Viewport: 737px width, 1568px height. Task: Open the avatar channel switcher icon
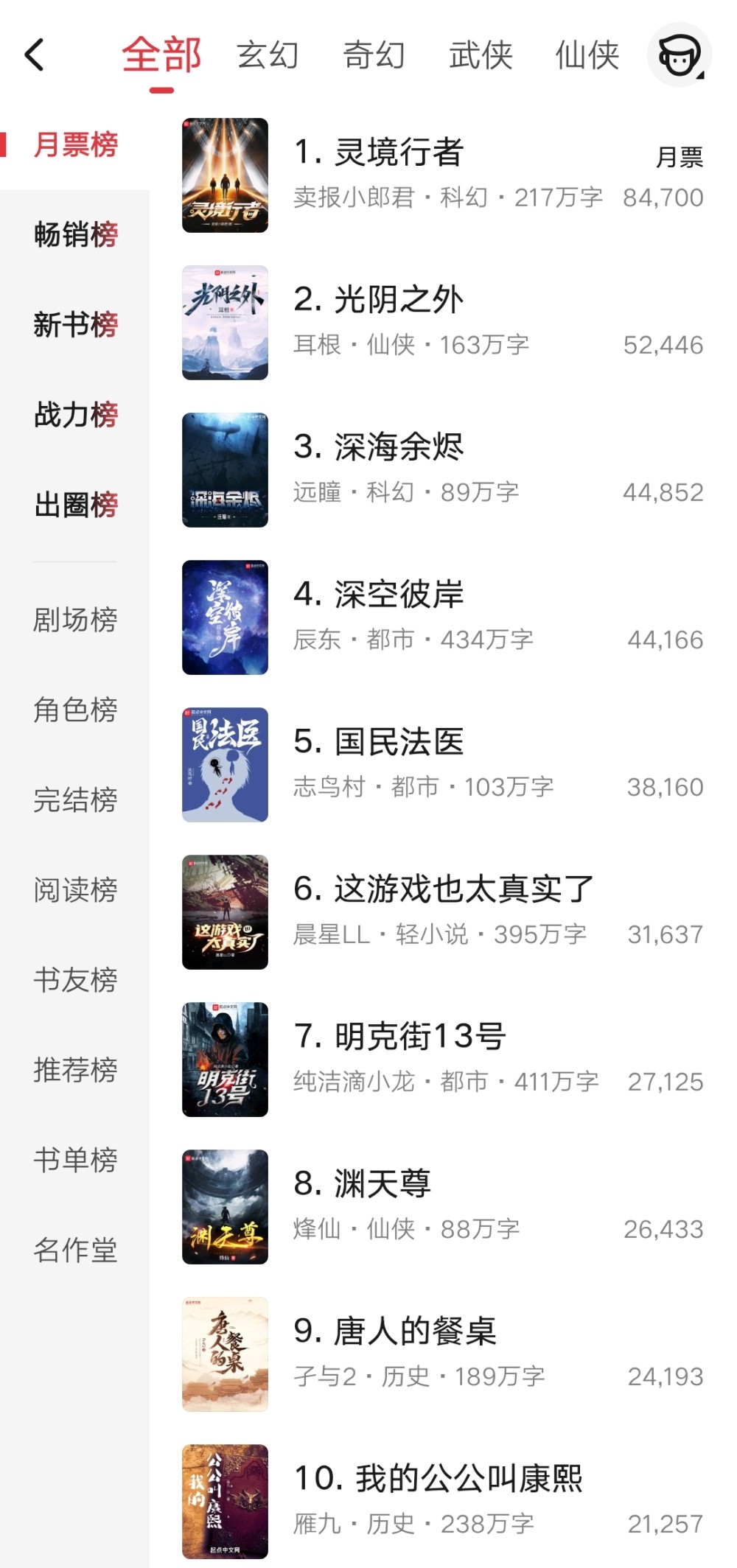[x=679, y=55]
